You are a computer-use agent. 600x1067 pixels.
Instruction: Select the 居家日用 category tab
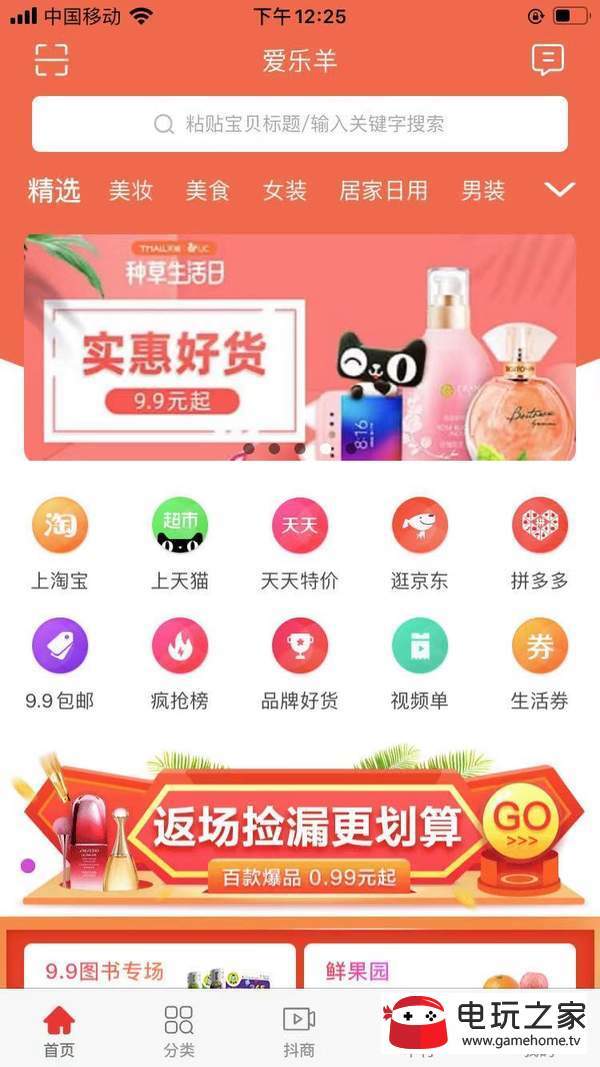tap(384, 190)
